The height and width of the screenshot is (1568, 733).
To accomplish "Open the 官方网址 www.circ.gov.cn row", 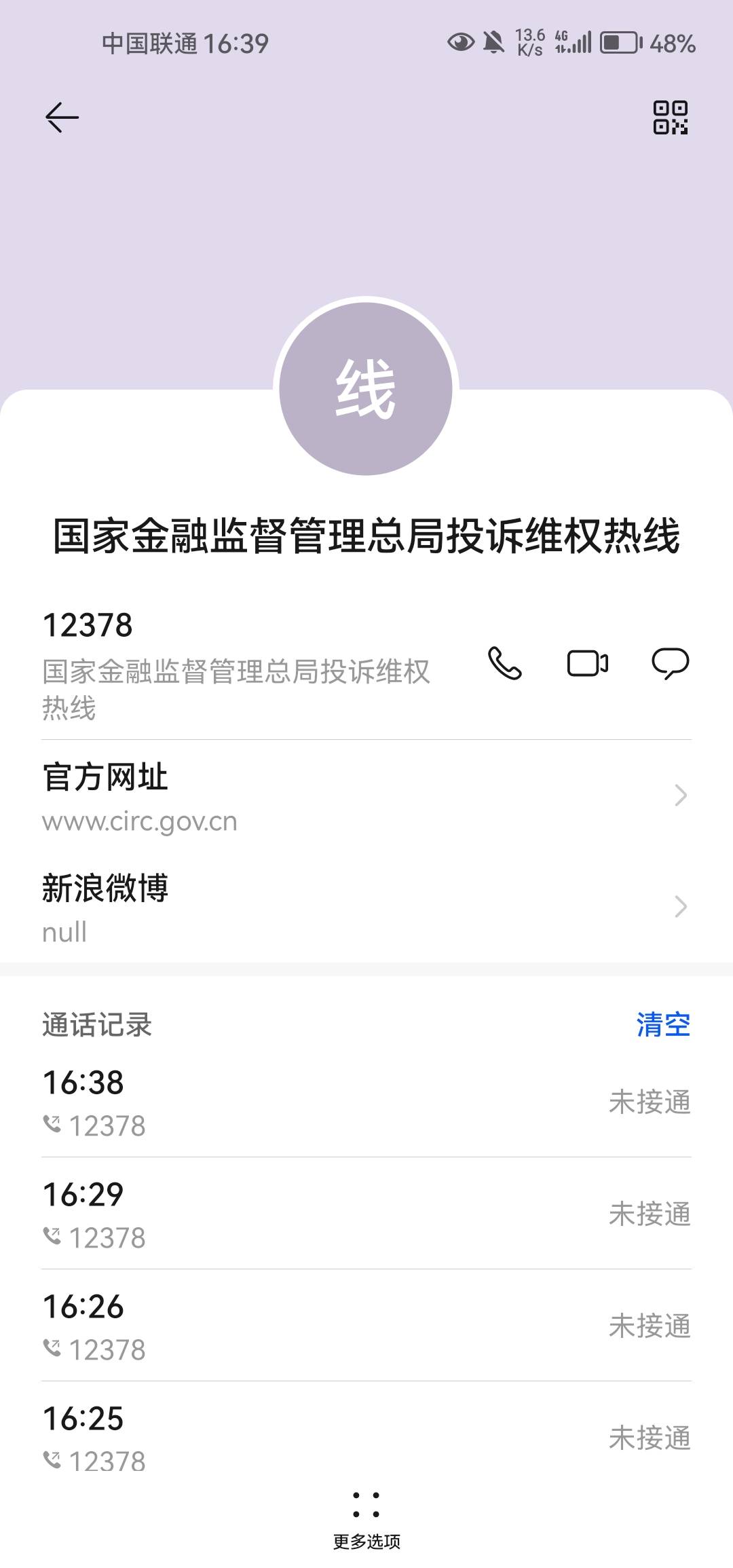I will pyautogui.click(x=366, y=796).
